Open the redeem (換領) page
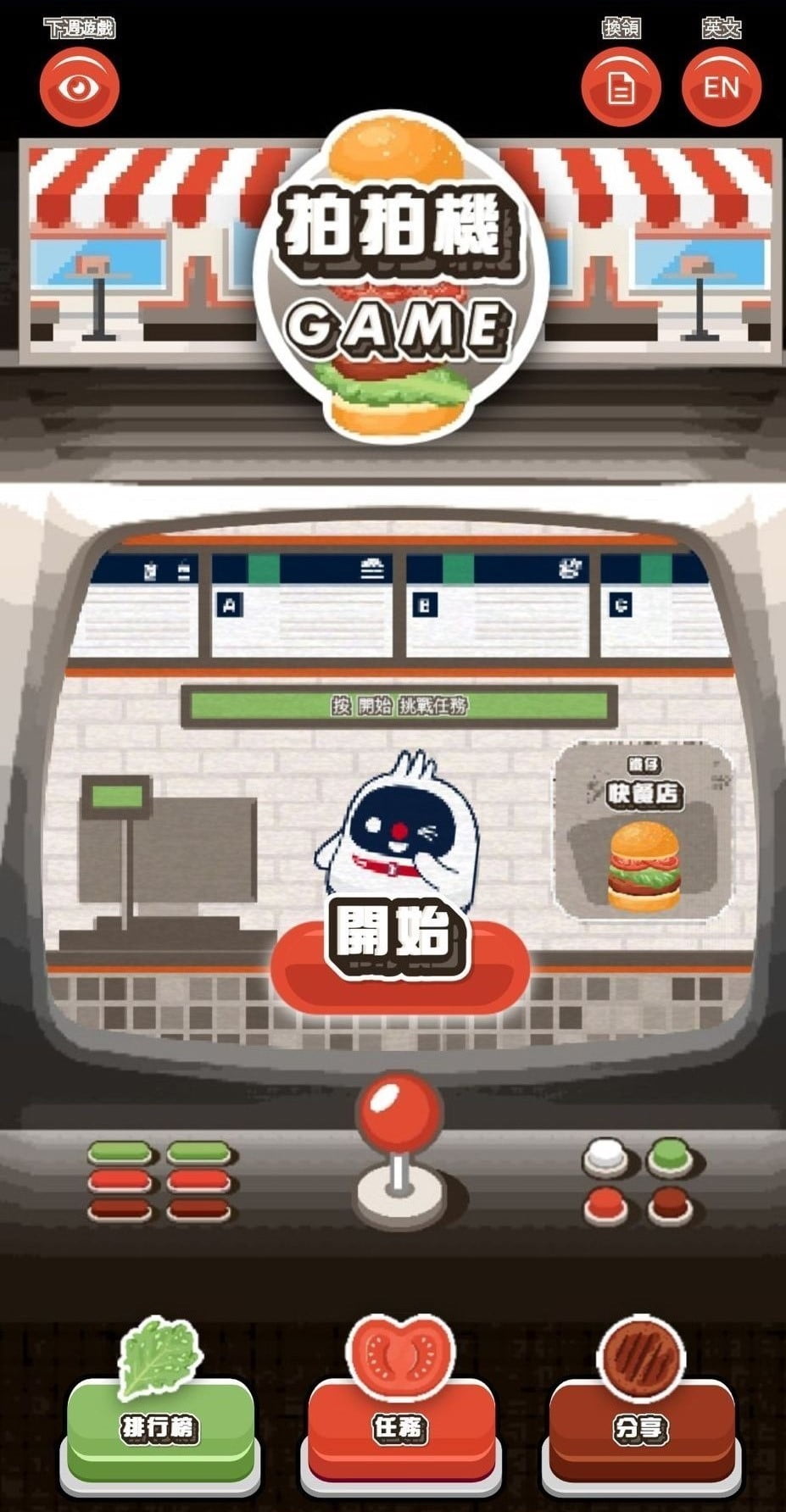786x1512 pixels. point(621,87)
